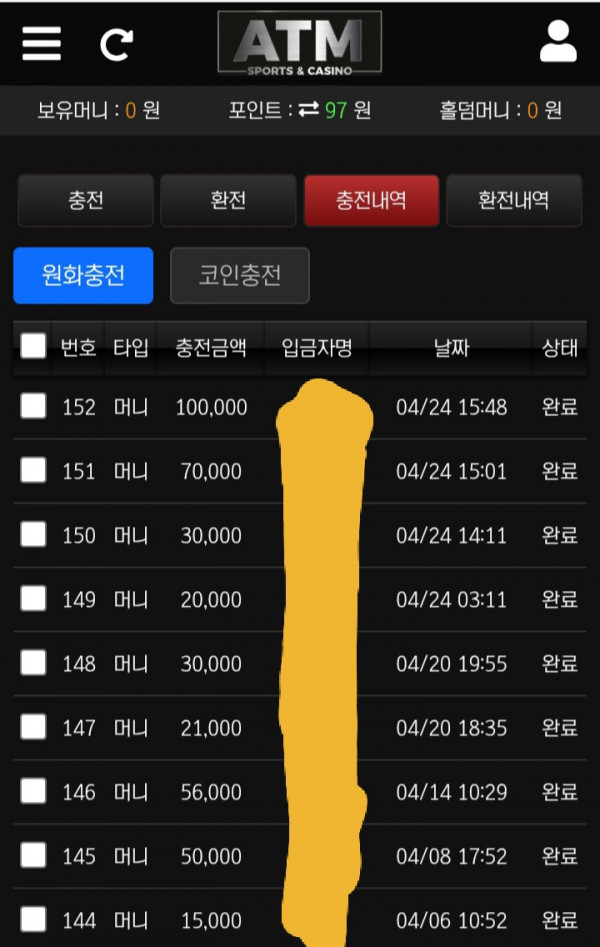Viewport: 600px width, 947px height.
Task: Switch to the 환전 tab
Action: tap(228, 200)
